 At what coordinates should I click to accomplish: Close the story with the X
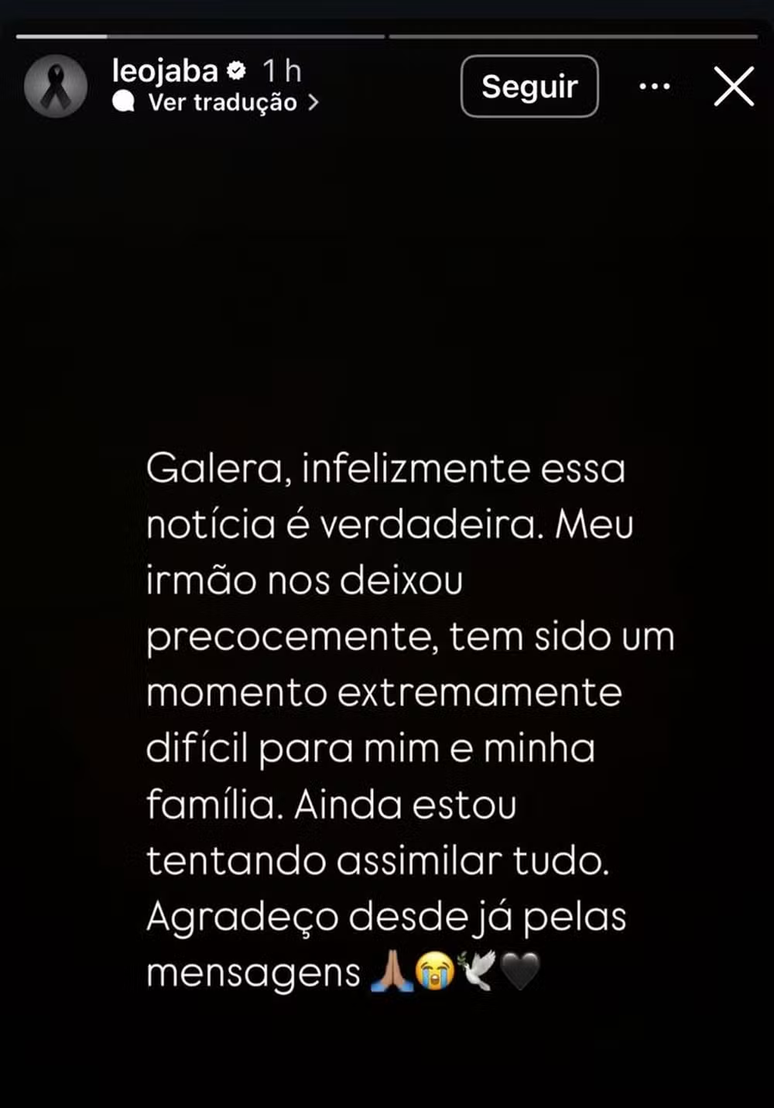click(734, 87)
